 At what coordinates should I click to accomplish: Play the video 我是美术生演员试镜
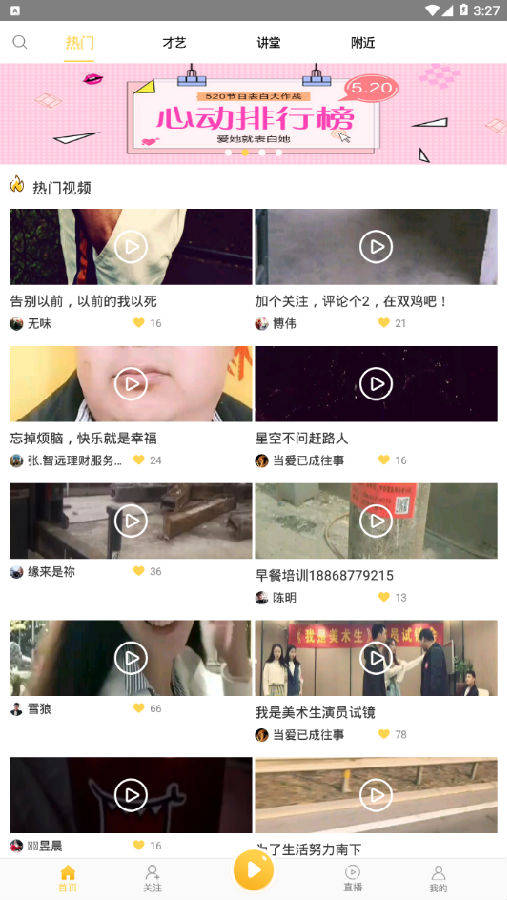pos(376,658)
